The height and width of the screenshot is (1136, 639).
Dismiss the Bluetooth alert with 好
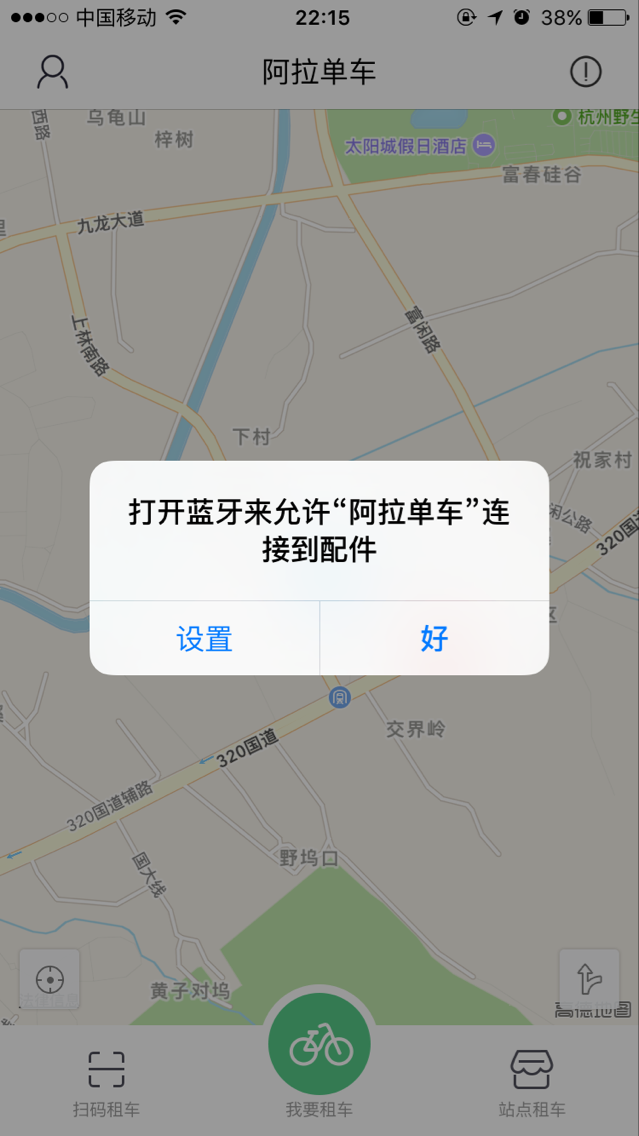point(434,638)
